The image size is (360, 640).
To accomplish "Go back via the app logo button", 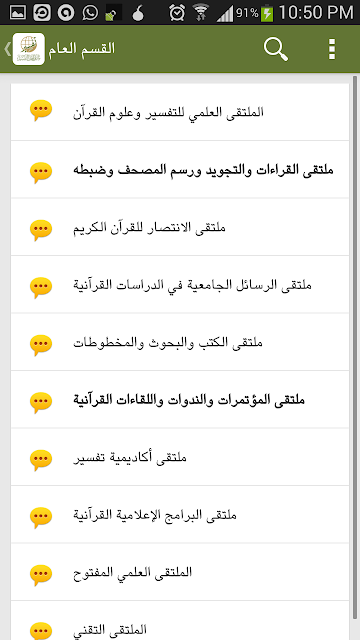I will (24, 49).
